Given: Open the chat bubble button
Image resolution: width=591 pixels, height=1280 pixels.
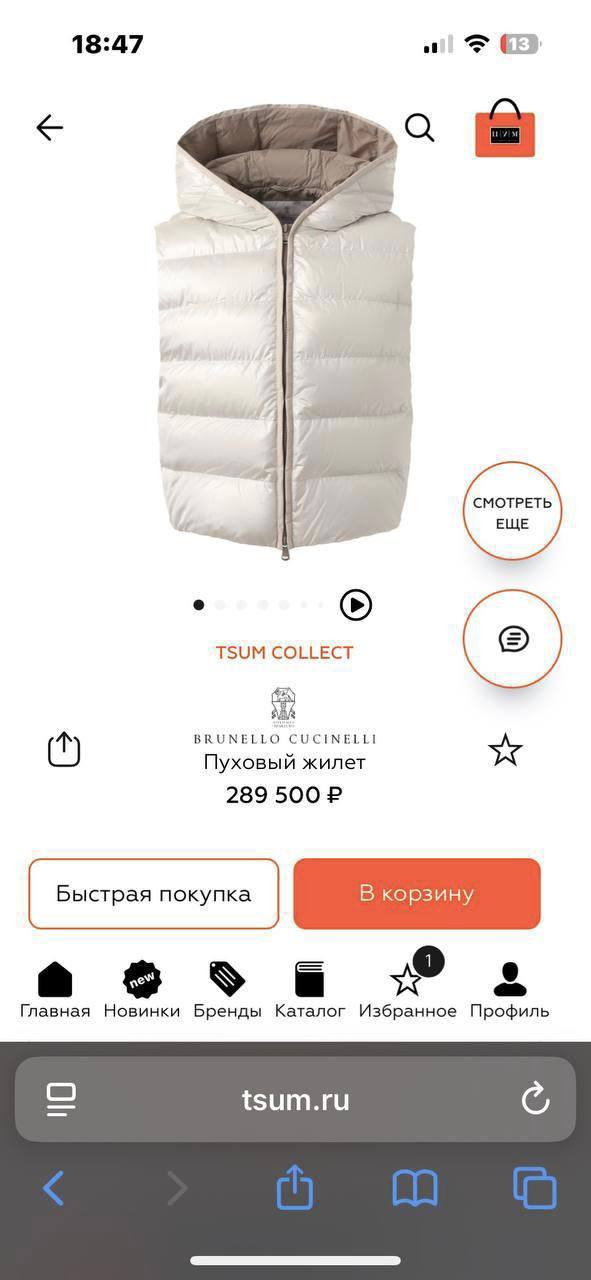Looking at the screenshot, I should point(513,639).
